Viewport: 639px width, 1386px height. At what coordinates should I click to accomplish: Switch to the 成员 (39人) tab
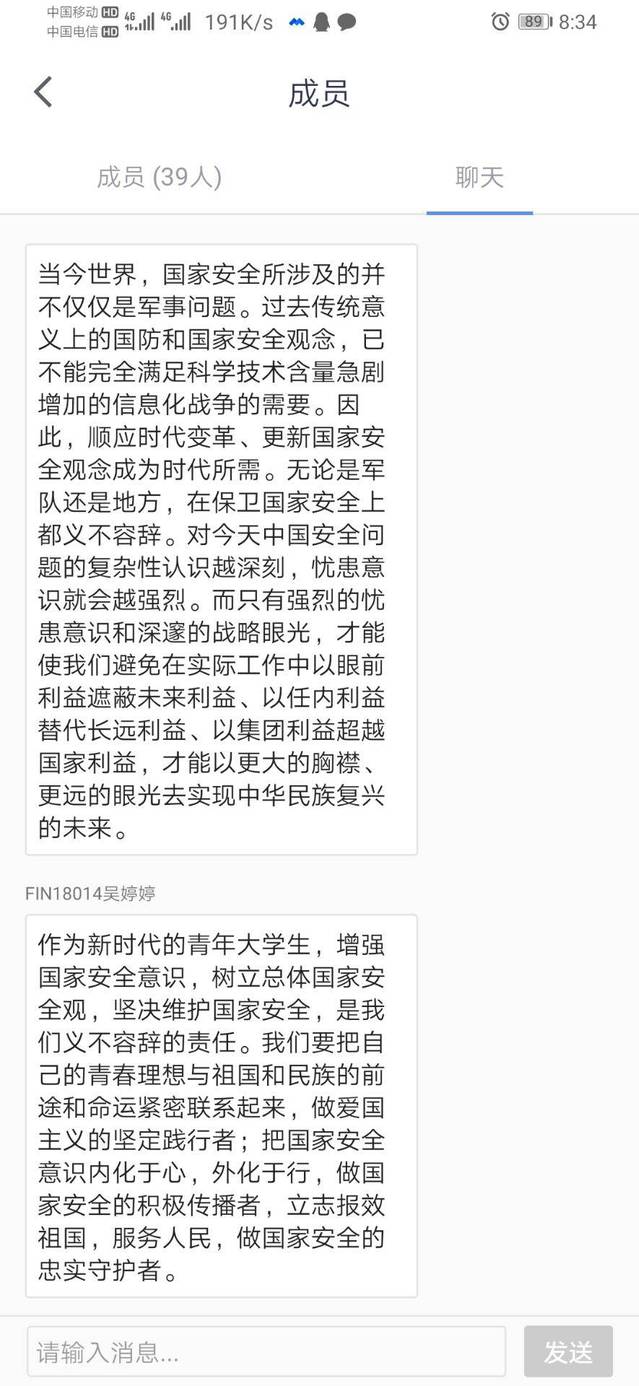159,178
